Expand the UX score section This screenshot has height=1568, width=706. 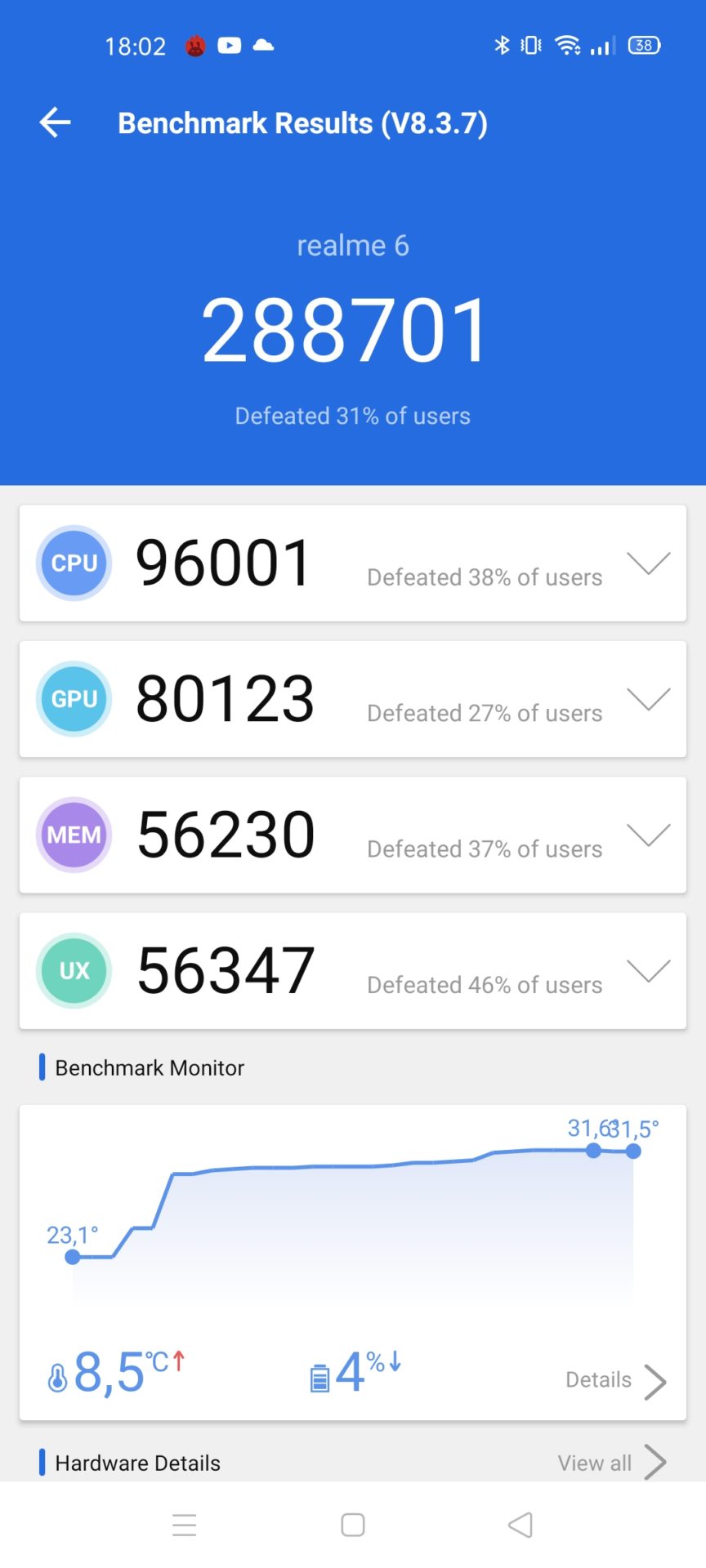pyautogui.click(x=648, y=970)
